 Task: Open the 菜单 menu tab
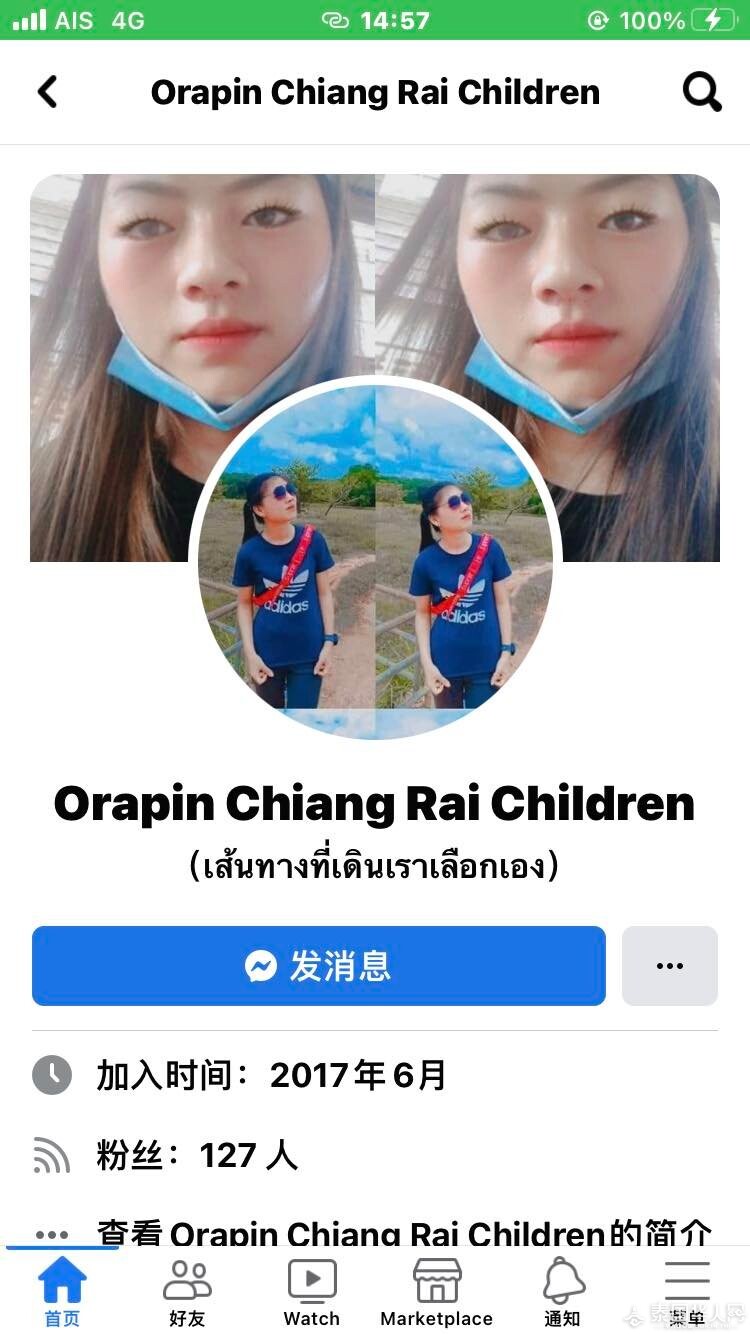click(x=687, y=1292)
